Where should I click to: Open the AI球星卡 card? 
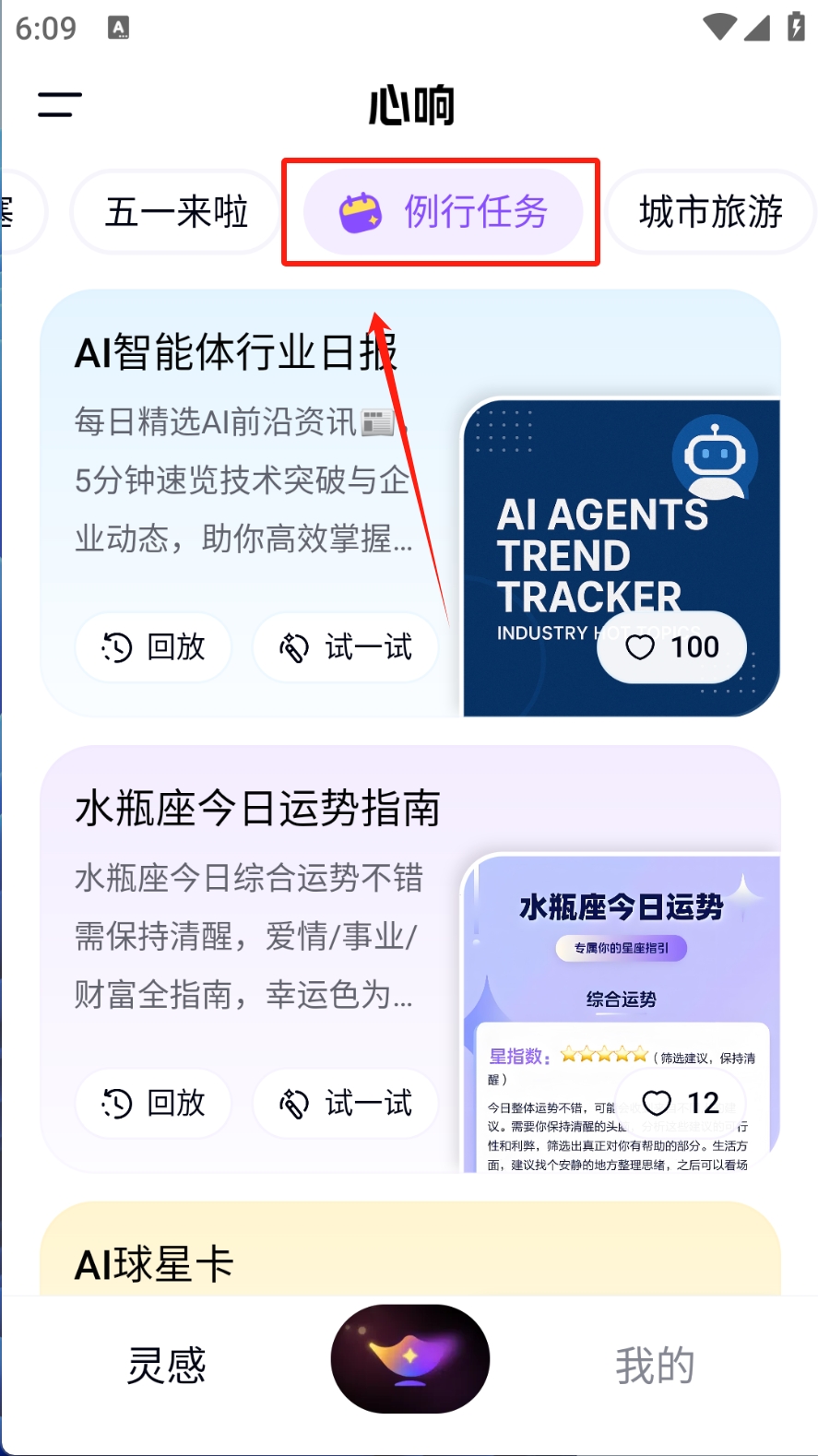[x=410, y=1249]
